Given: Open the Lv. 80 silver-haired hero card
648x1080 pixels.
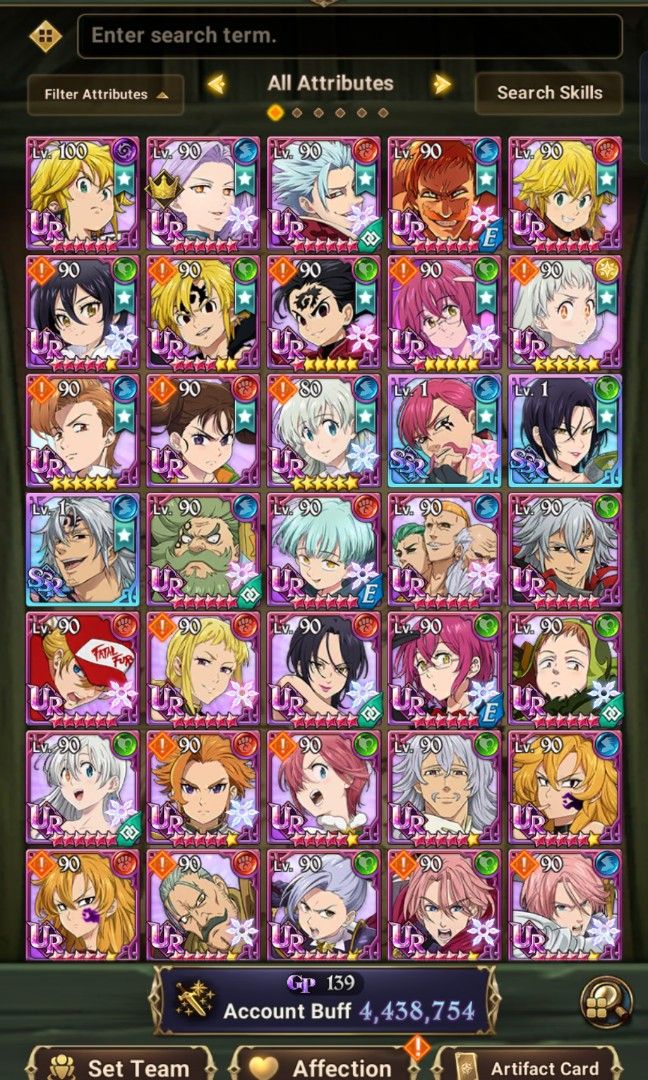Looking at the screenshot, I should tap(322, 430).
